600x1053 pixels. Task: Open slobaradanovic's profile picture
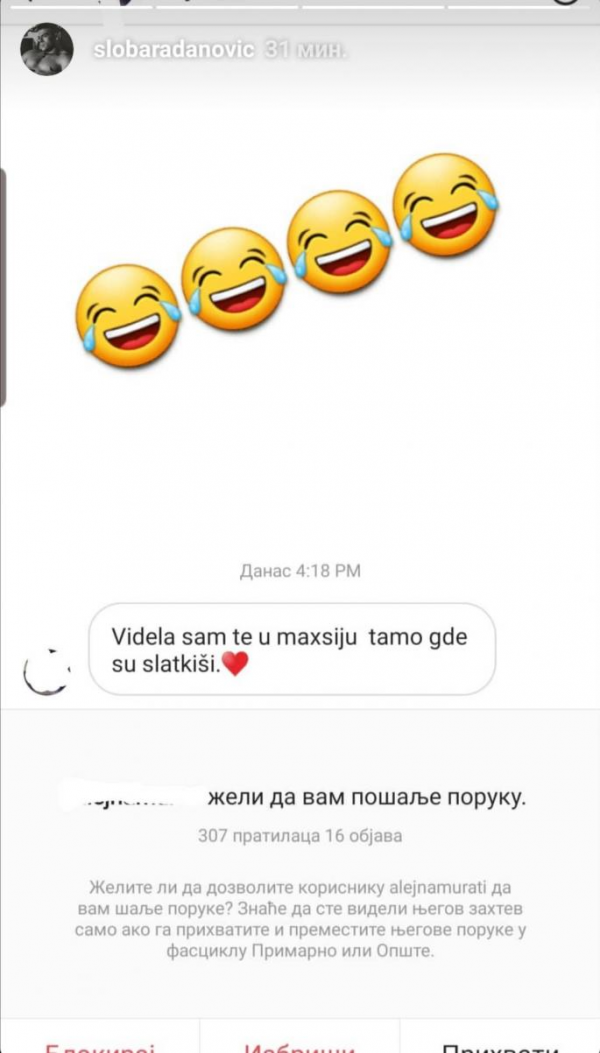pos(47,49)
